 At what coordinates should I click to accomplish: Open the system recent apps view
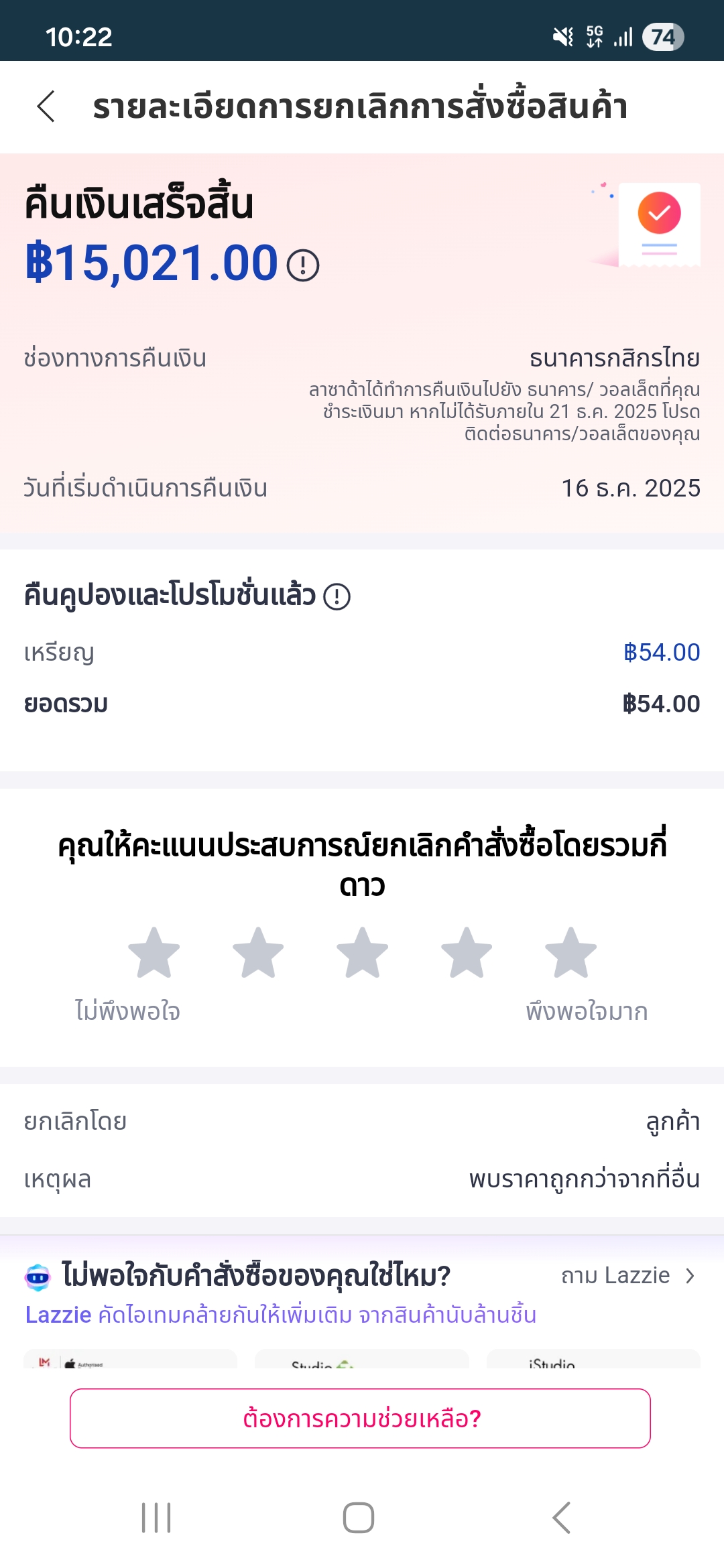(156, 1518)
